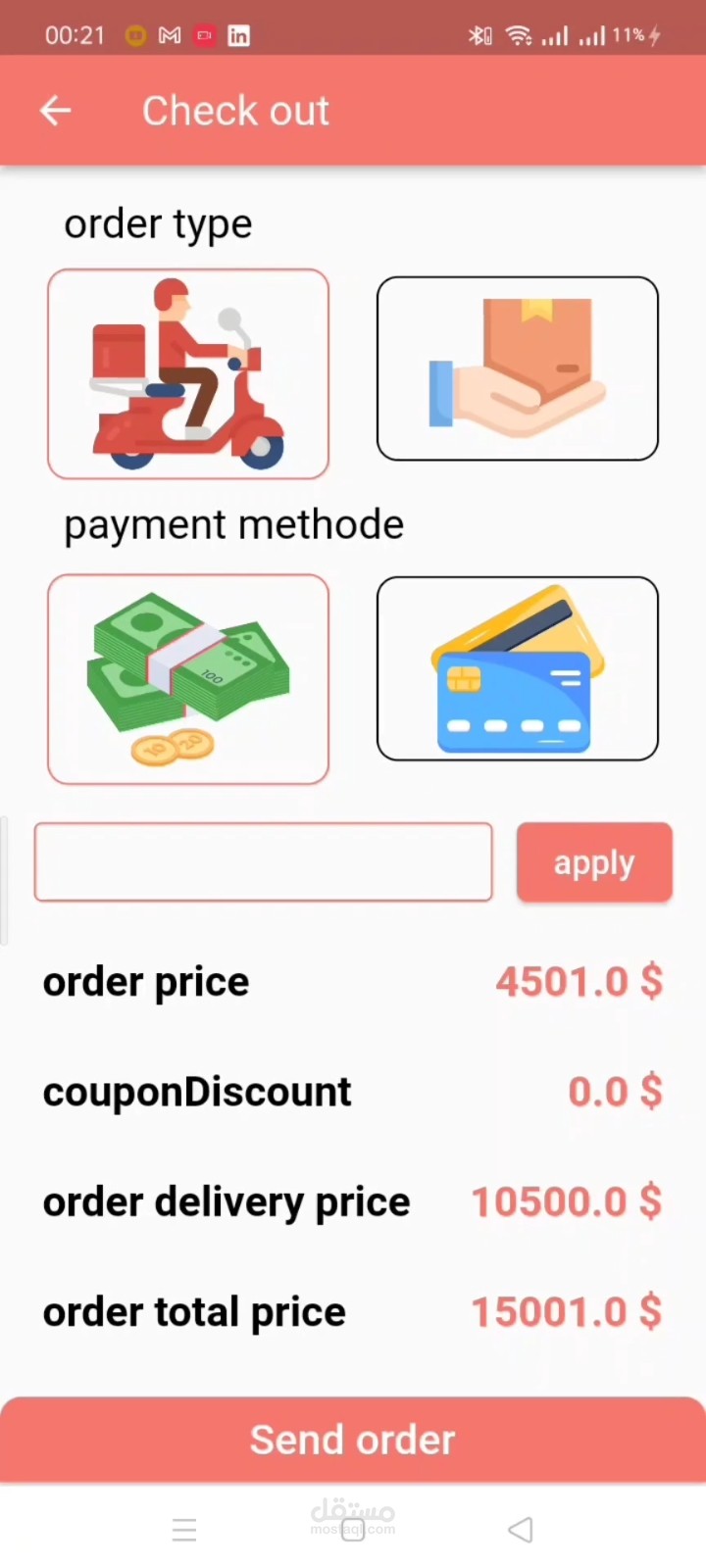Toggle delivery selection to pickup option
Viewport: 706px width, 1568px height.
(517, 368)
